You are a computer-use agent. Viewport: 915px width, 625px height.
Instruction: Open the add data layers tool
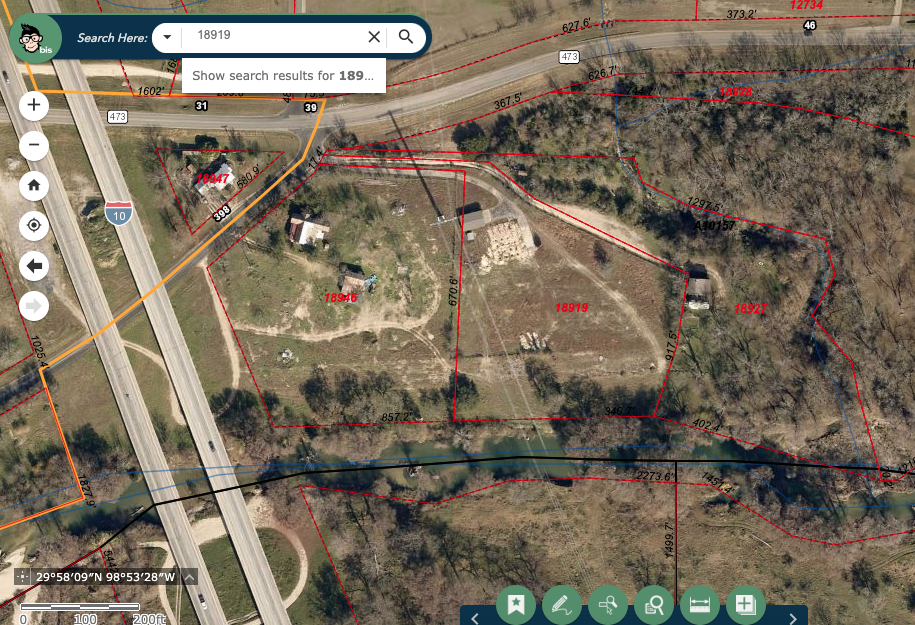[745, 604]
